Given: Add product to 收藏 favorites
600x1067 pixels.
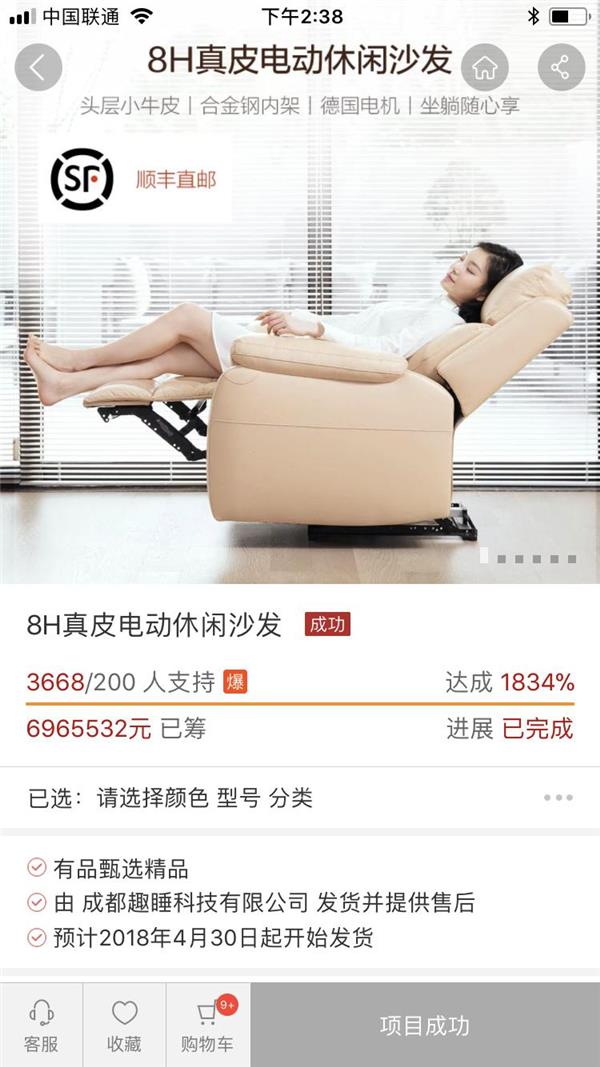Looking at the screenshot, I should pos(124,1025).
